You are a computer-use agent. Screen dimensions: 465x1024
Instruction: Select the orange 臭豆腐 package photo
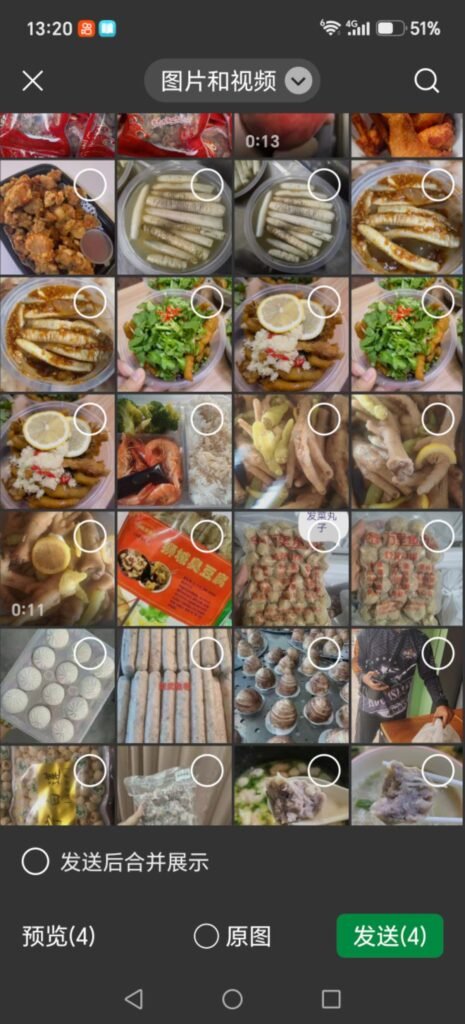coord(207,536)
